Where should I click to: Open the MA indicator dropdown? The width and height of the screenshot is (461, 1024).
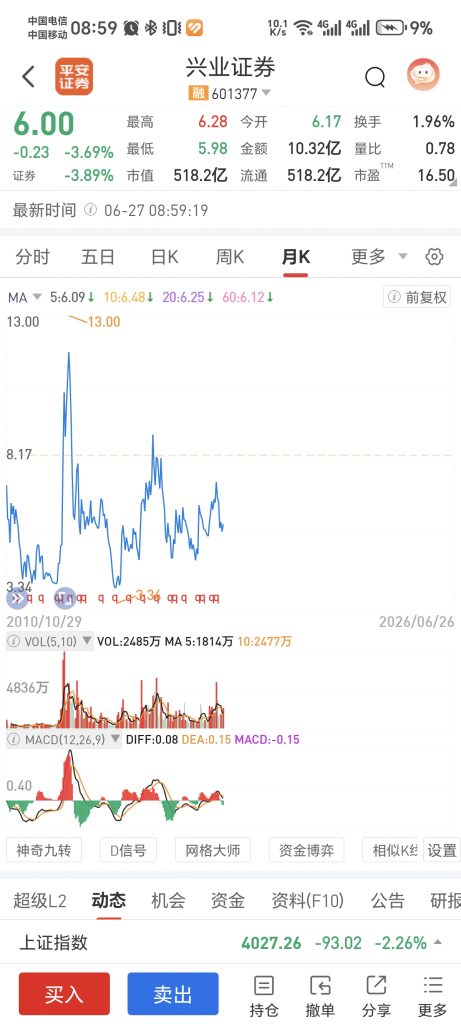(x=25, y=297)
